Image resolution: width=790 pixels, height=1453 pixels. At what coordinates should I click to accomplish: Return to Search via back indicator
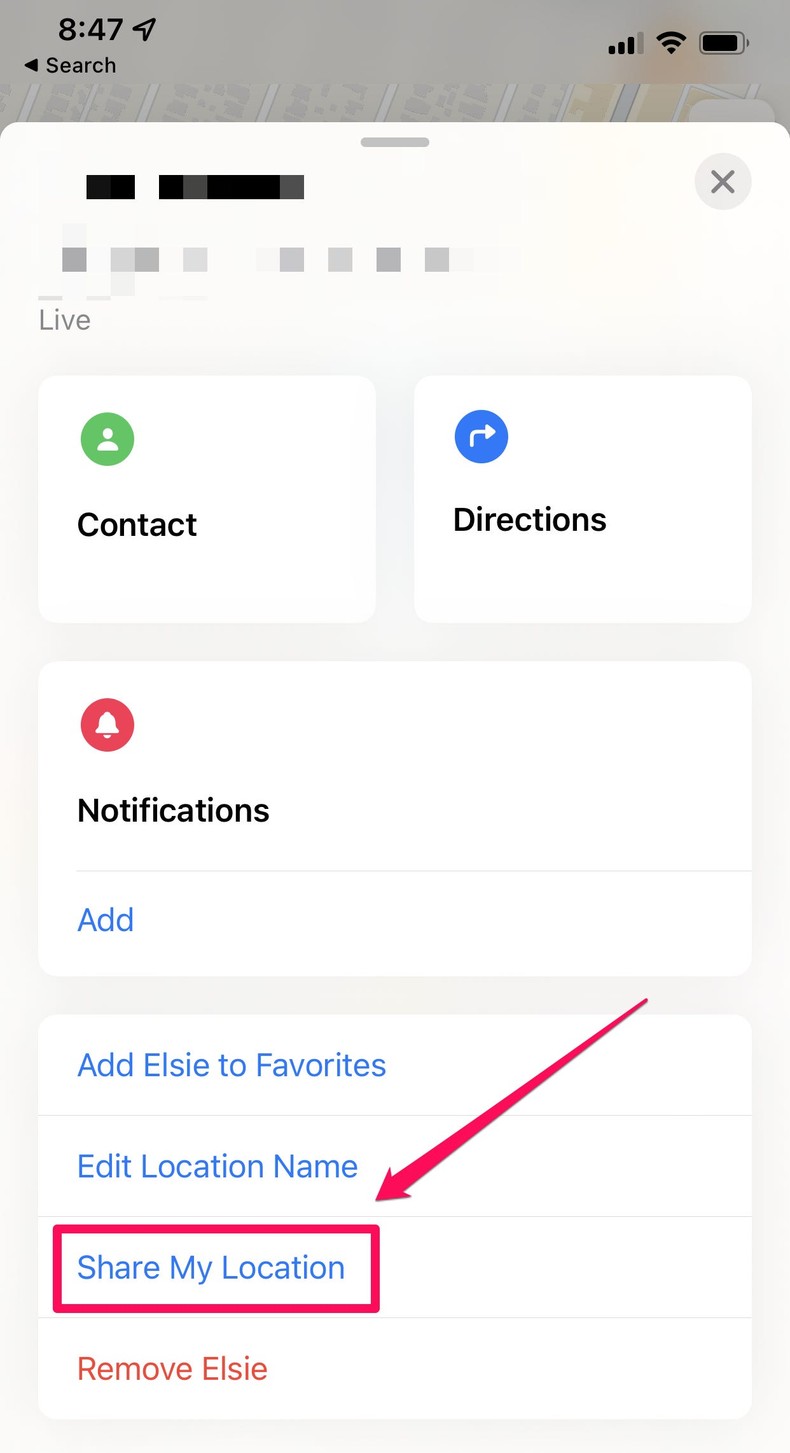(x=70, y=65)
